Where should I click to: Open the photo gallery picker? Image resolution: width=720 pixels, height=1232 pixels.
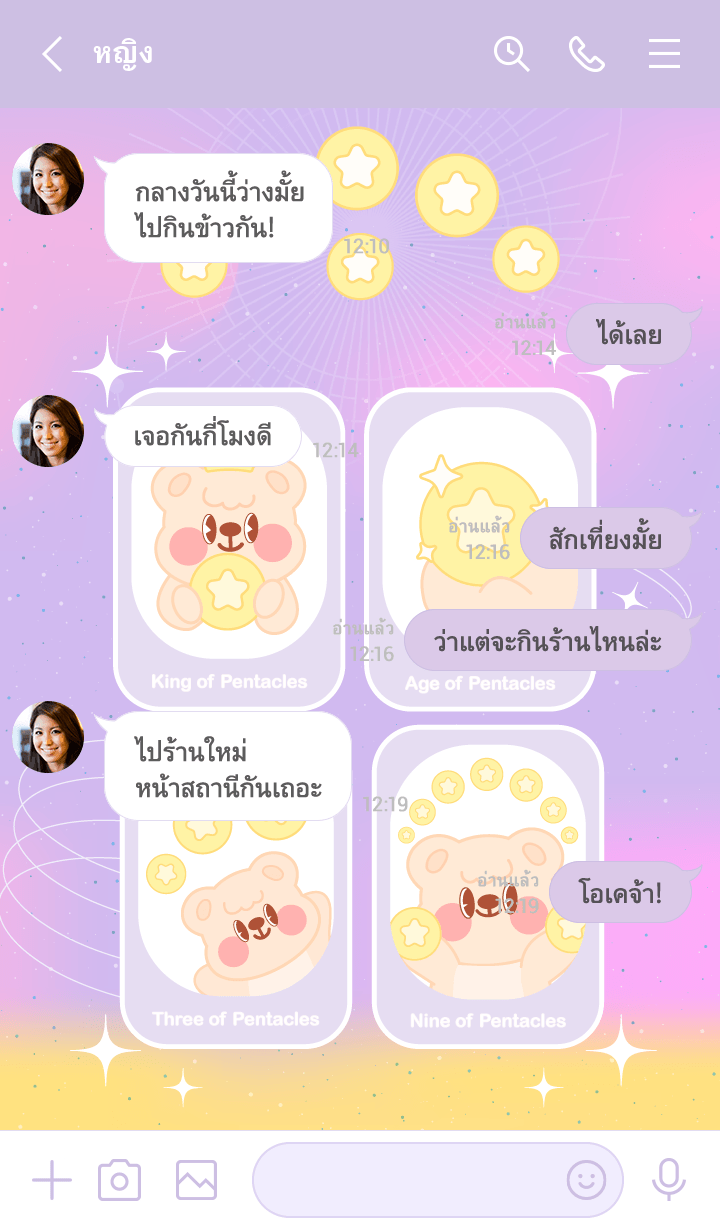pyautogui.click(x=196, y=1180)
